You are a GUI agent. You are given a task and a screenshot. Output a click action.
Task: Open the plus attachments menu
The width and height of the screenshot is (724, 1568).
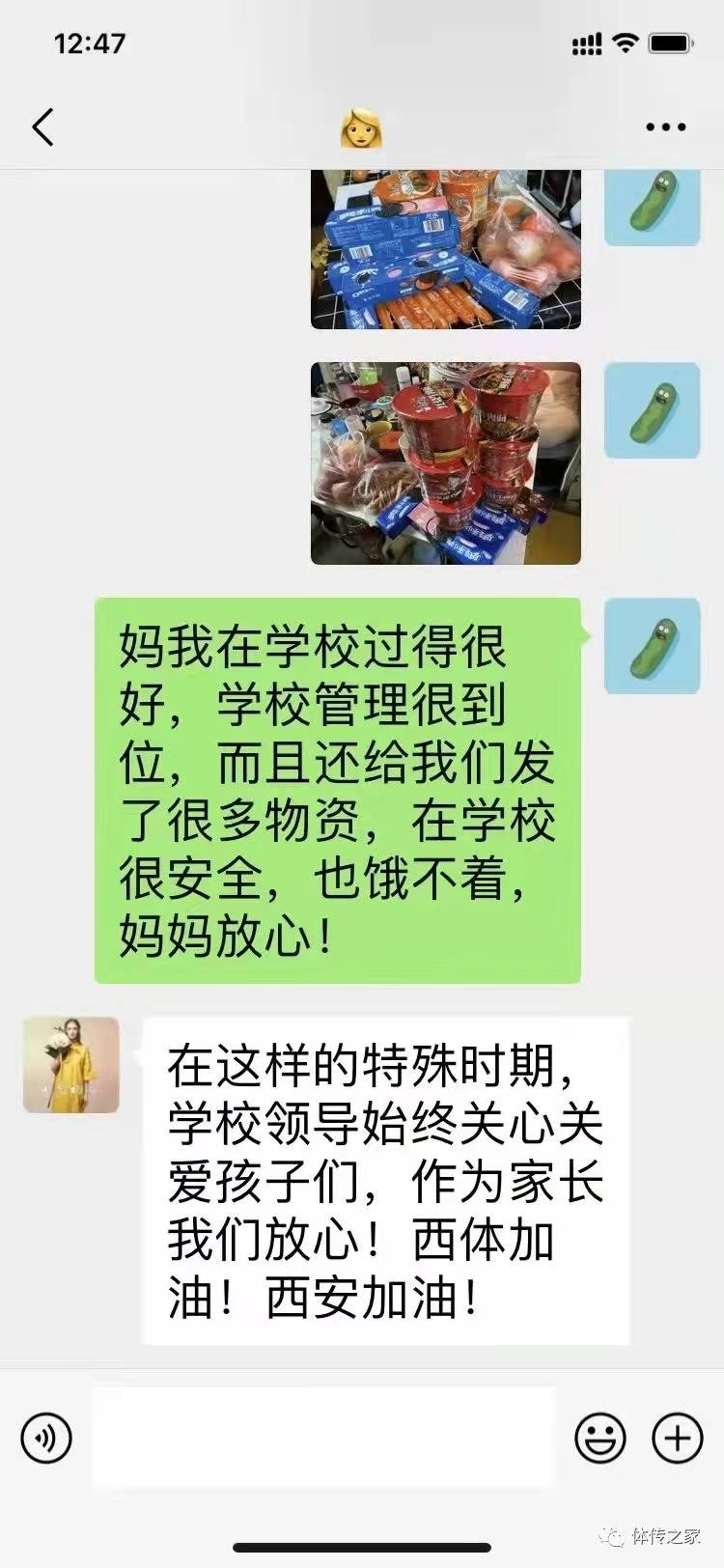677,1438
